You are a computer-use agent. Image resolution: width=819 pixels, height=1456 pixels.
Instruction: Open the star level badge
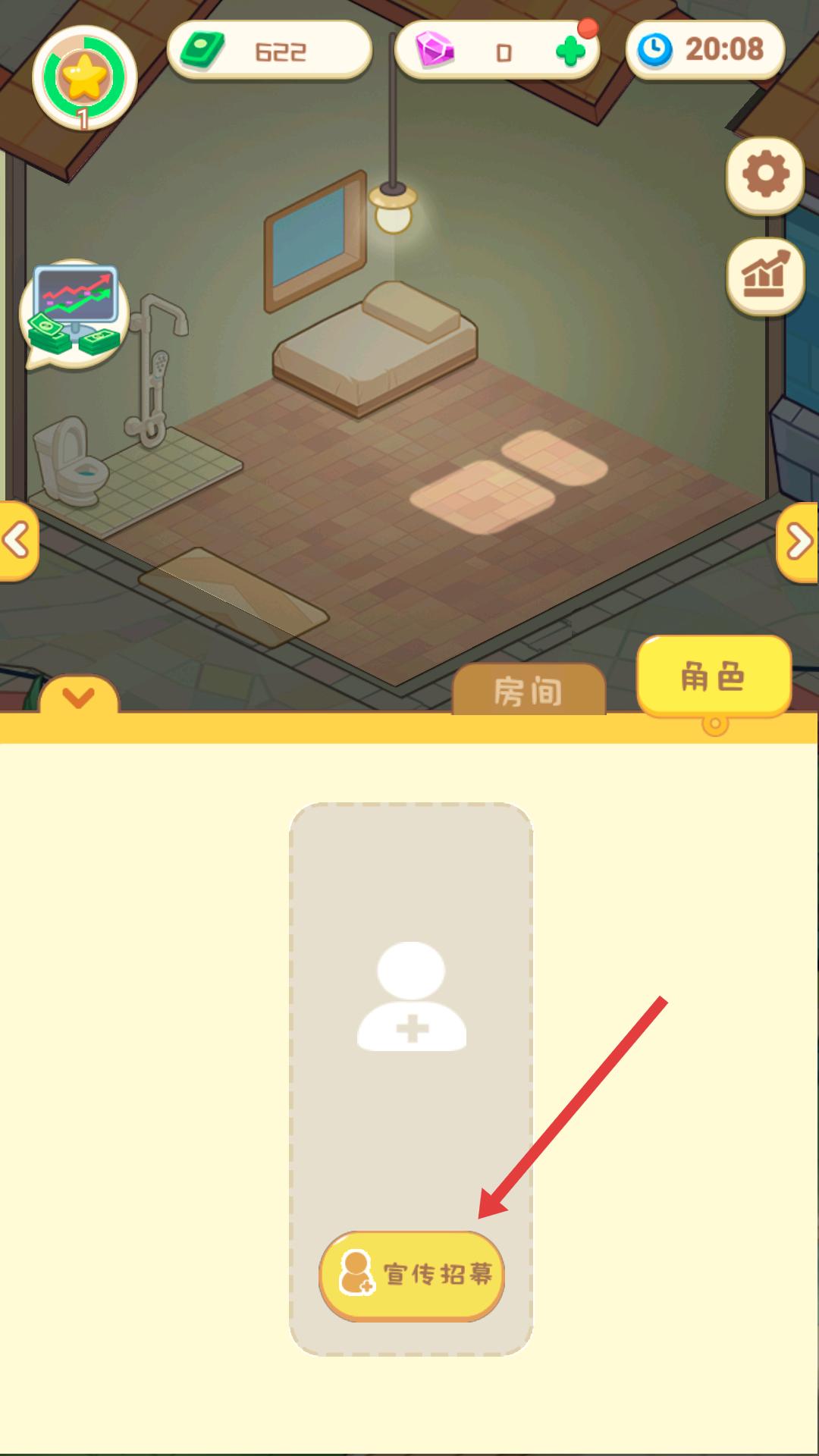pyautogui.click(x=84, y=78)
